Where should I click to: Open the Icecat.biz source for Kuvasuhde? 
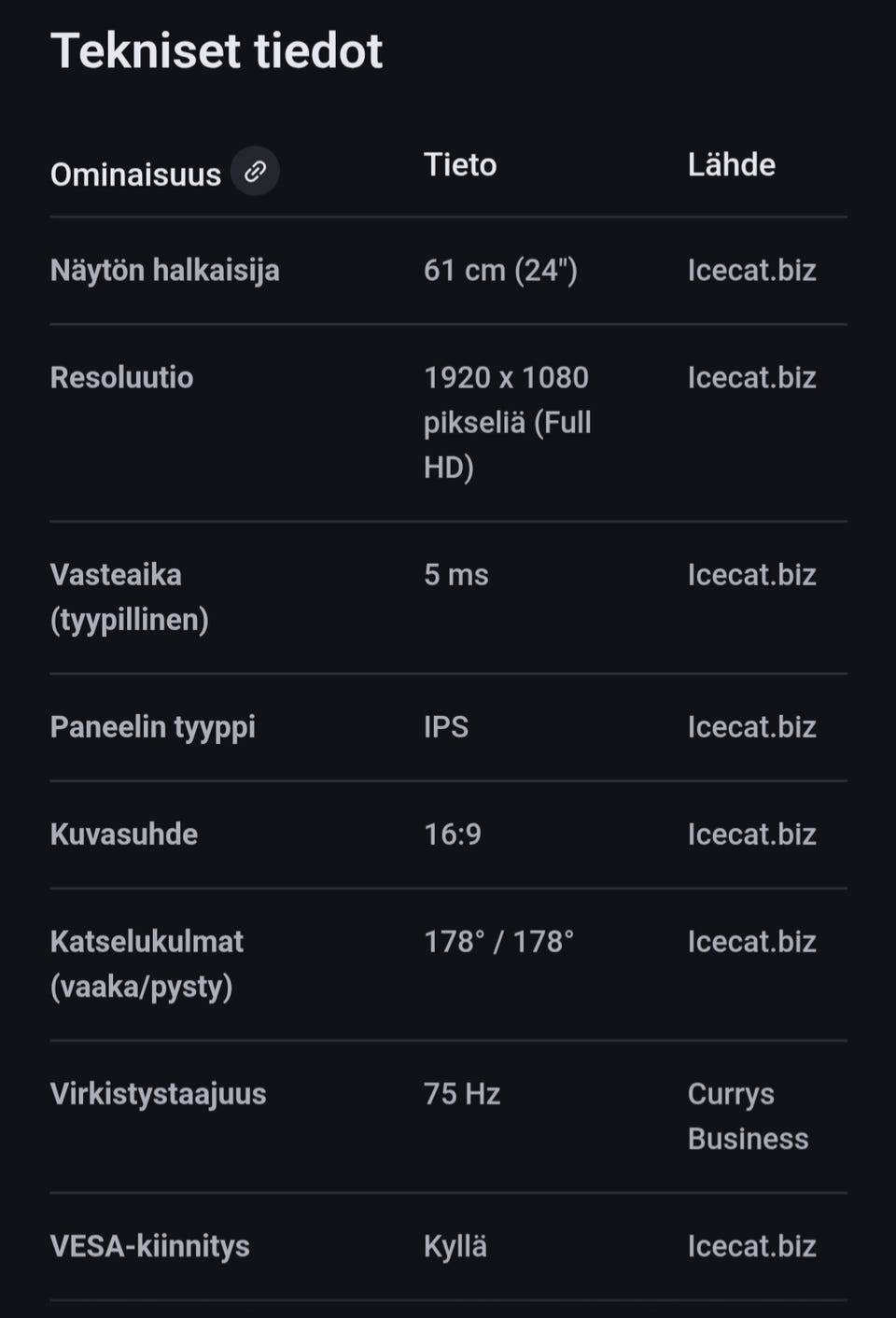(x=752, y=834)
